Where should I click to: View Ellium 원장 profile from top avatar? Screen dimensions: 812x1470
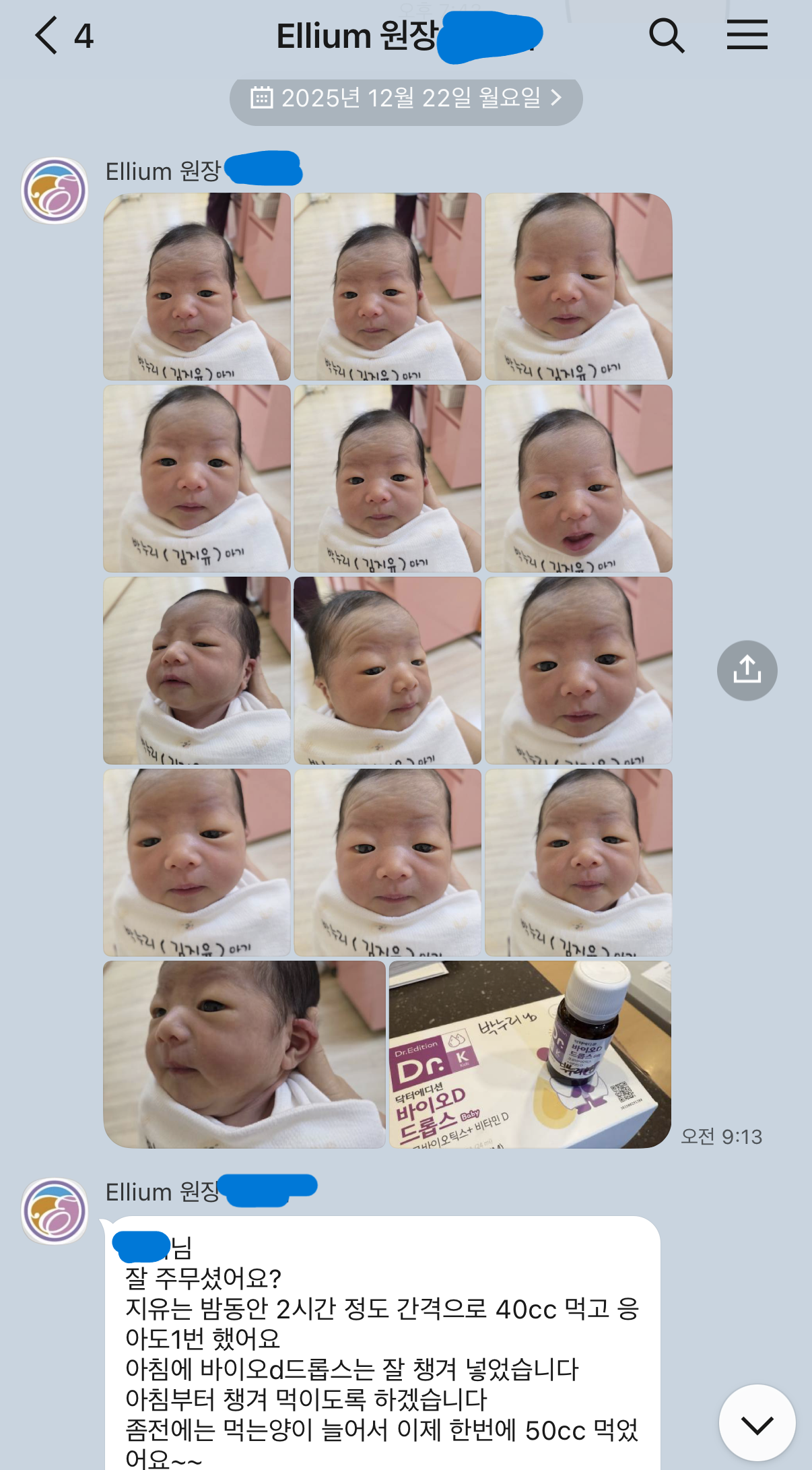pos(55,191)
